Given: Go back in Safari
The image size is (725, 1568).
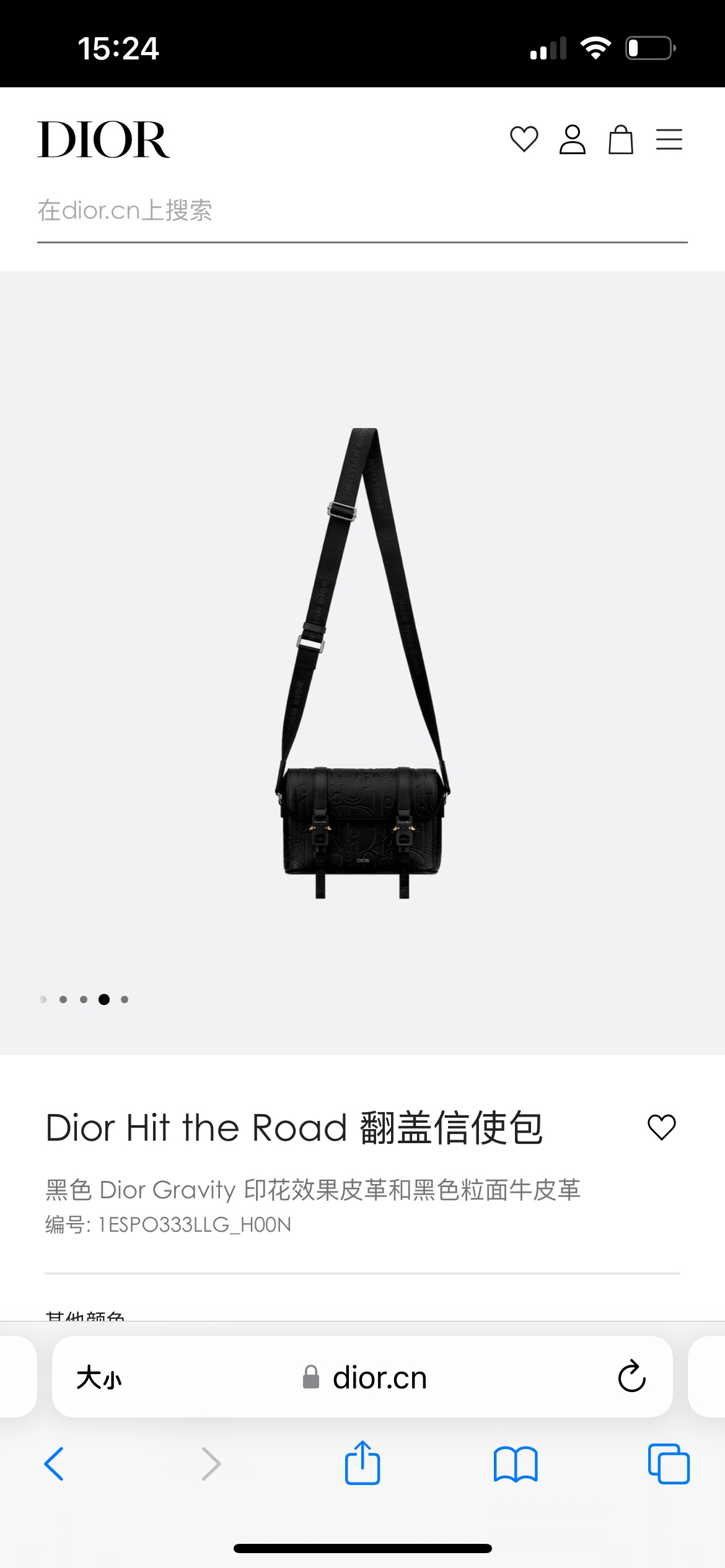Looking at the screenshot, I should pos(54,1464).
